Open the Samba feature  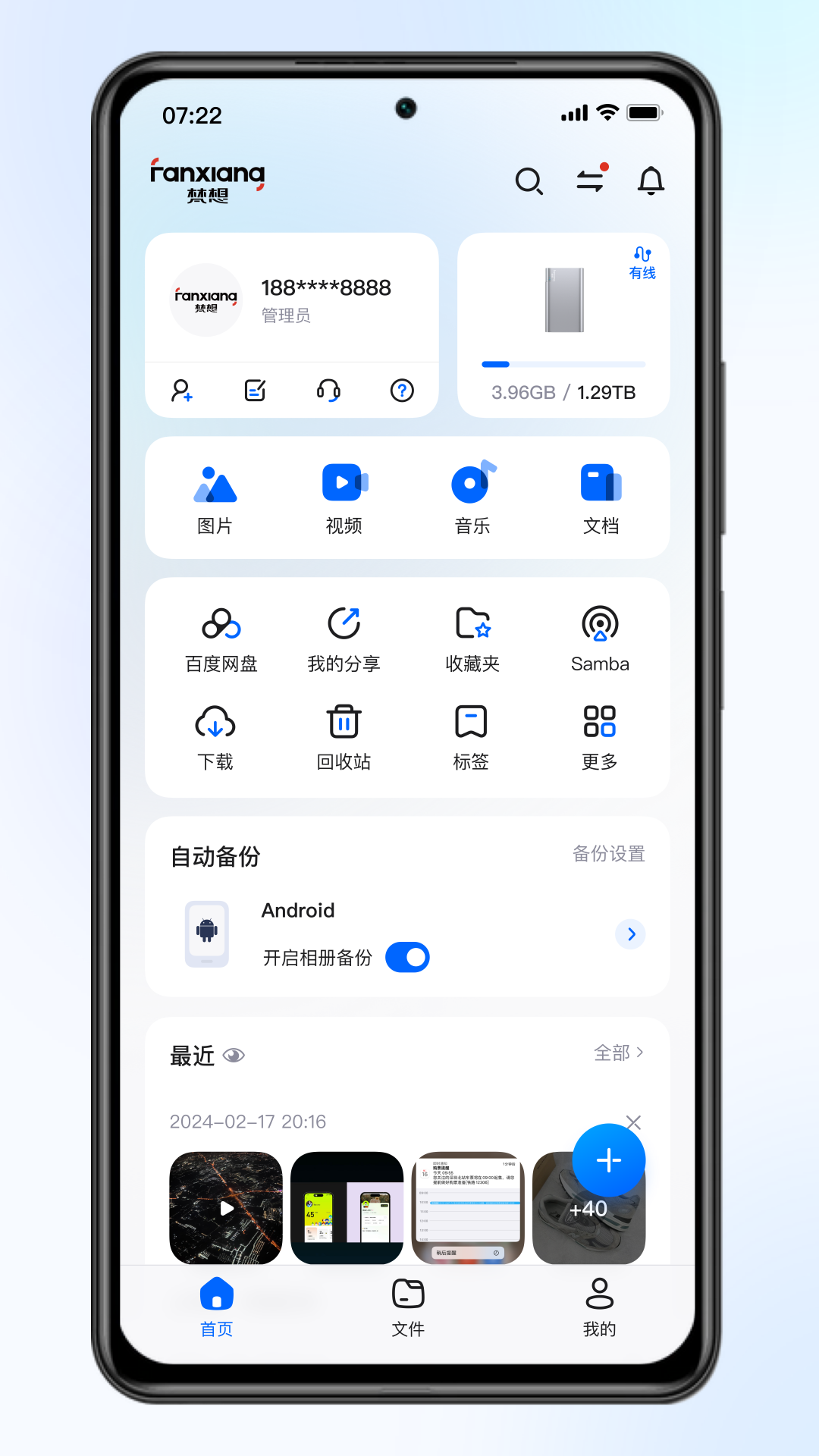tap(599, 637)
